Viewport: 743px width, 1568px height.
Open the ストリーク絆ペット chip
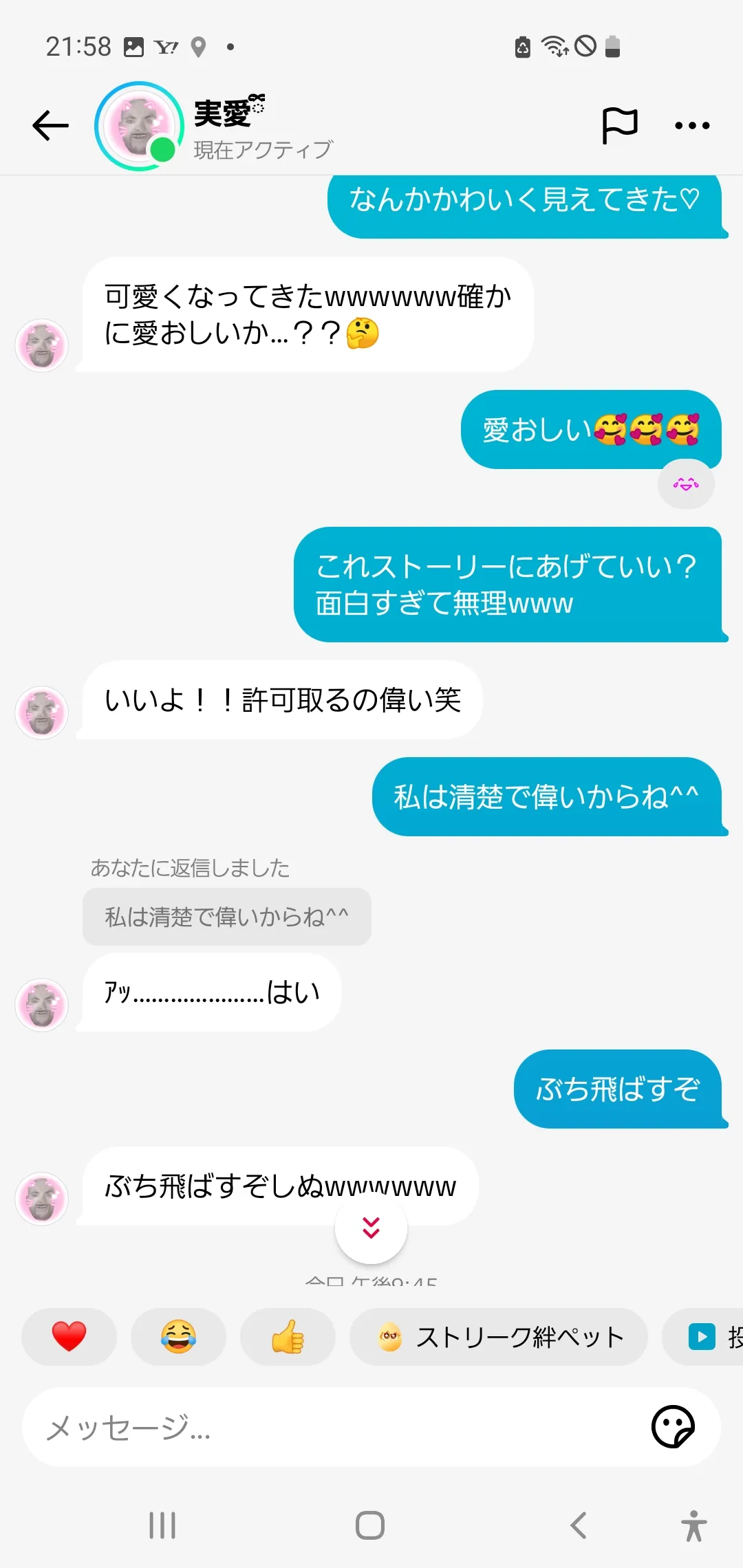[x=499, y=1336]
